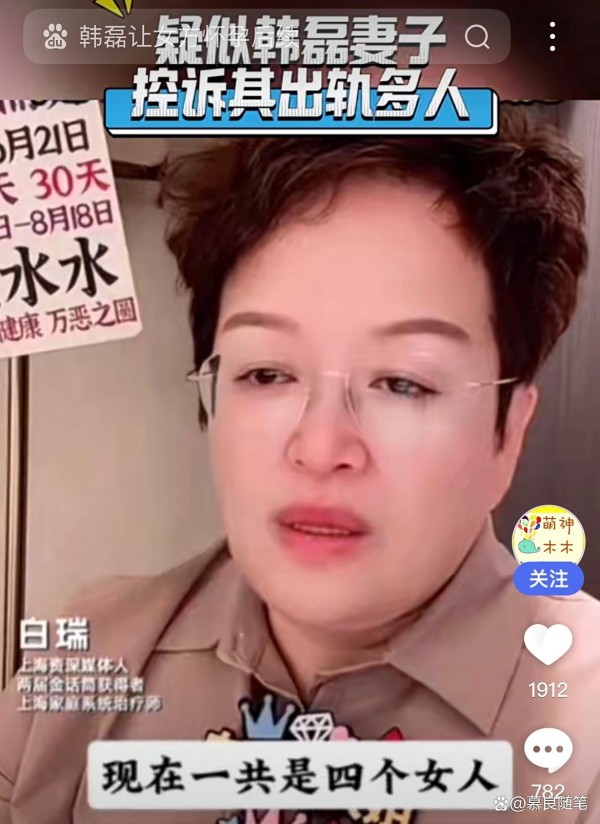Tap the magnifier search icon

pyautogui.click(x=477, y=37)
